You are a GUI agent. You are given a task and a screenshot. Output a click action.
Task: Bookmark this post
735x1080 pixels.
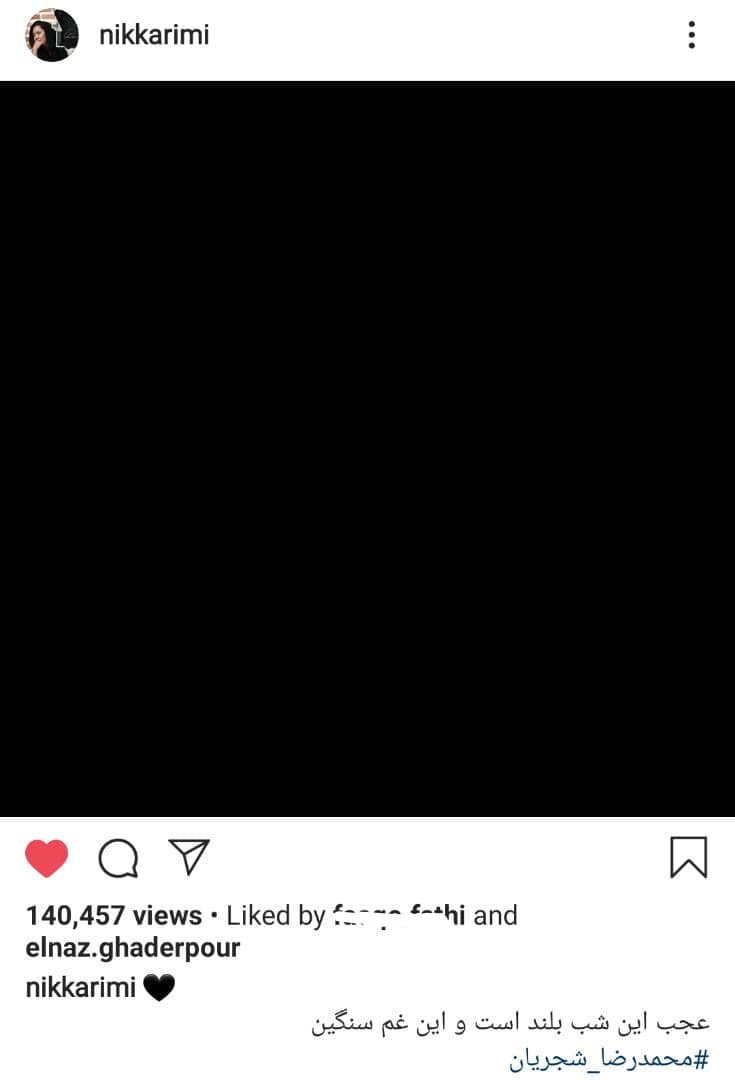688,858
